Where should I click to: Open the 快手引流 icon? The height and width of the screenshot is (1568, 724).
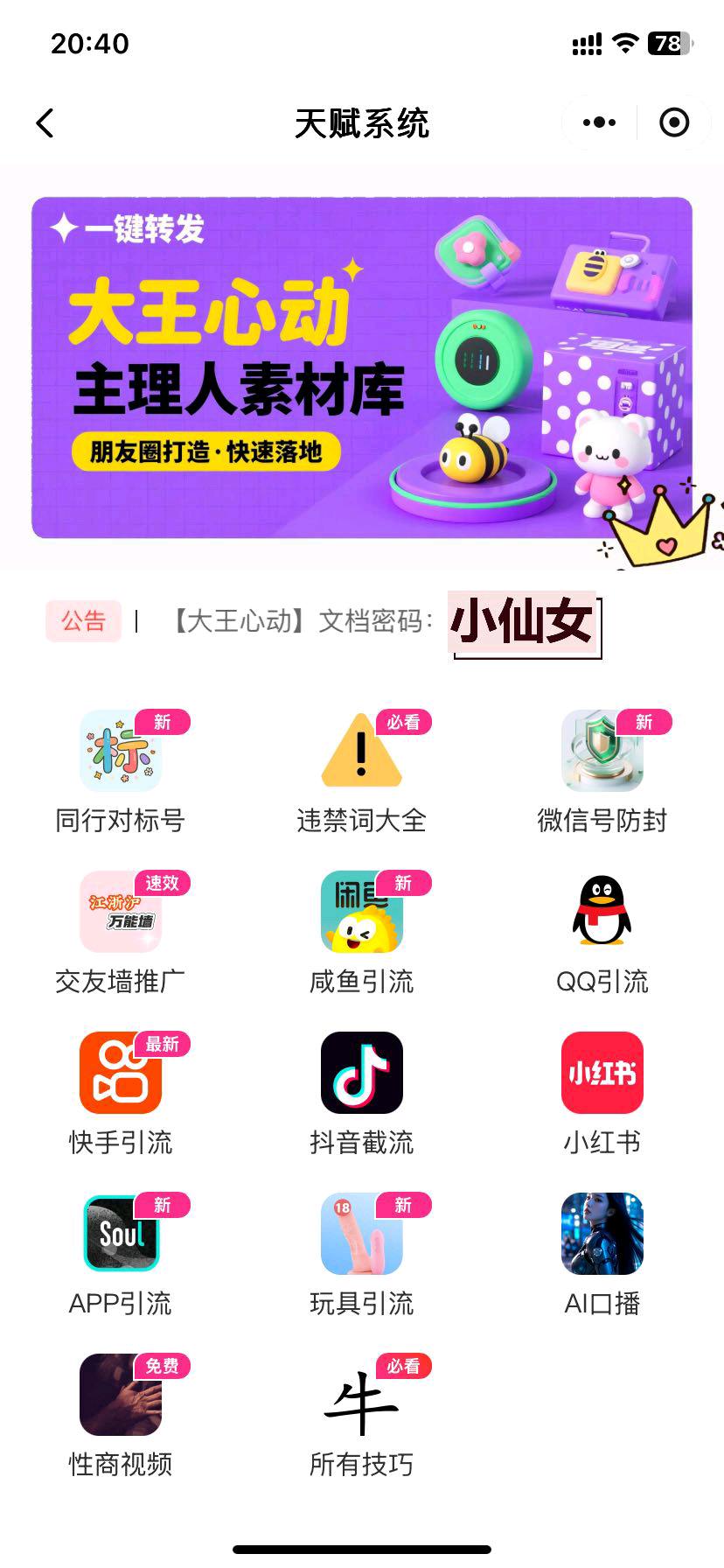121,1074
